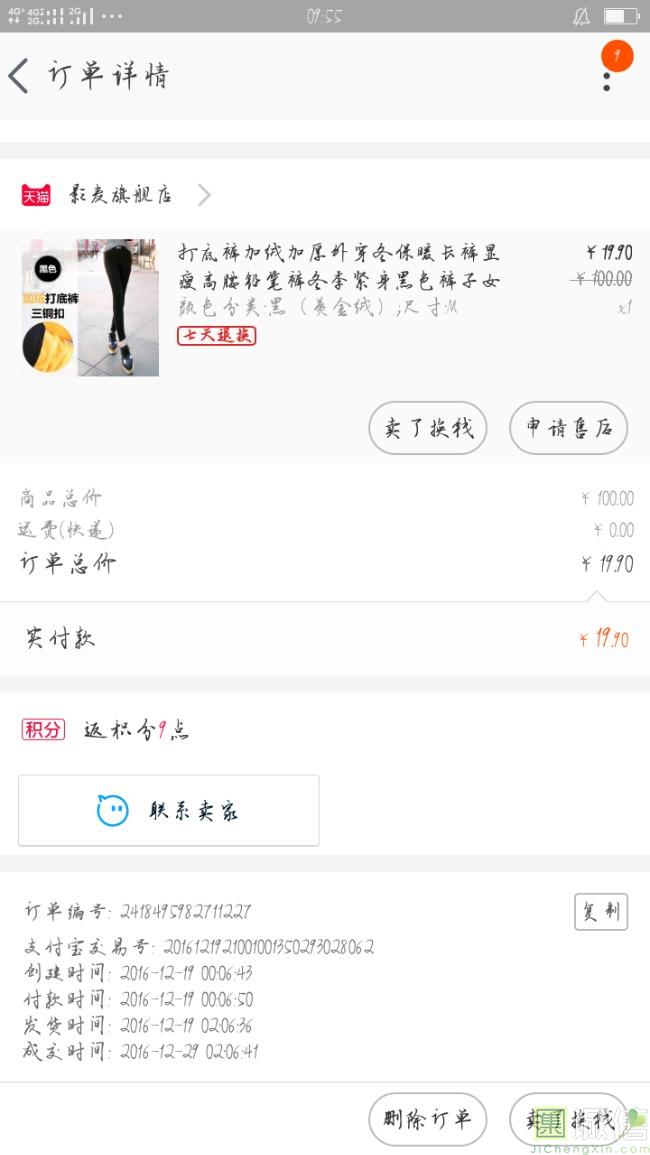Tap the bottom bar 卖了换钱 button
Viewport: 650px width, 1155px height.
click(x=568, y=1119)
